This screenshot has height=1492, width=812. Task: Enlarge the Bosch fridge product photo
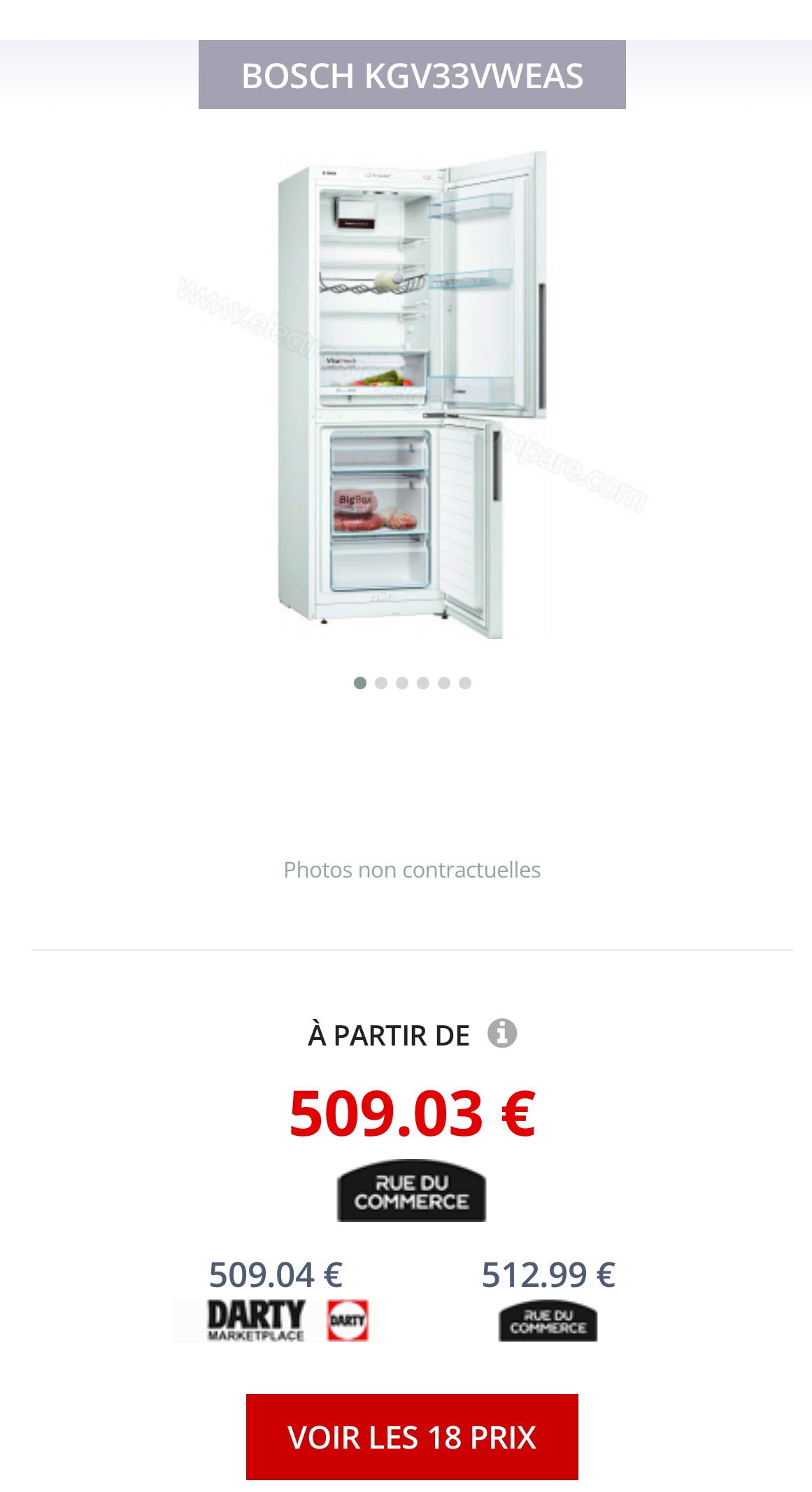tap(411, 395)
